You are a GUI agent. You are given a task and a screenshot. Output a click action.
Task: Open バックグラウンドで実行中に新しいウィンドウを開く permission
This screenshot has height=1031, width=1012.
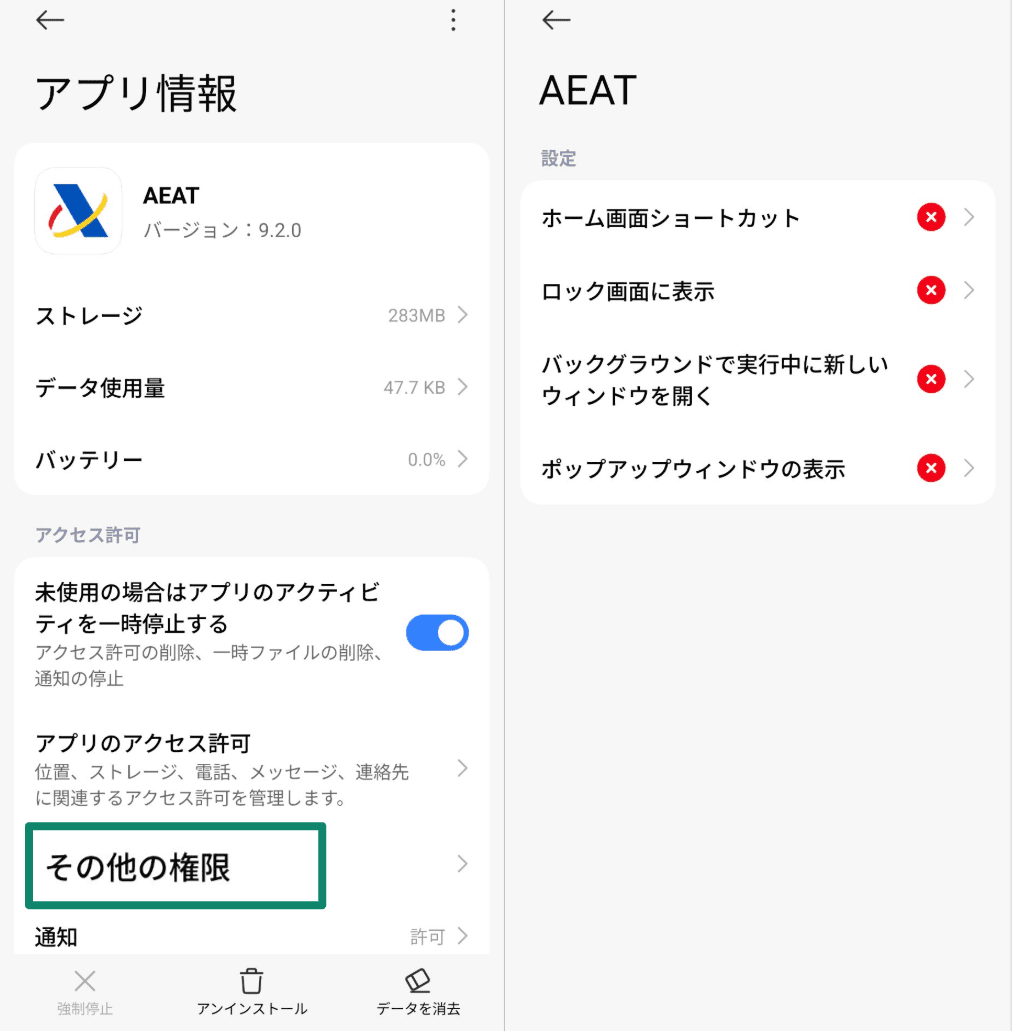[757, 380]
